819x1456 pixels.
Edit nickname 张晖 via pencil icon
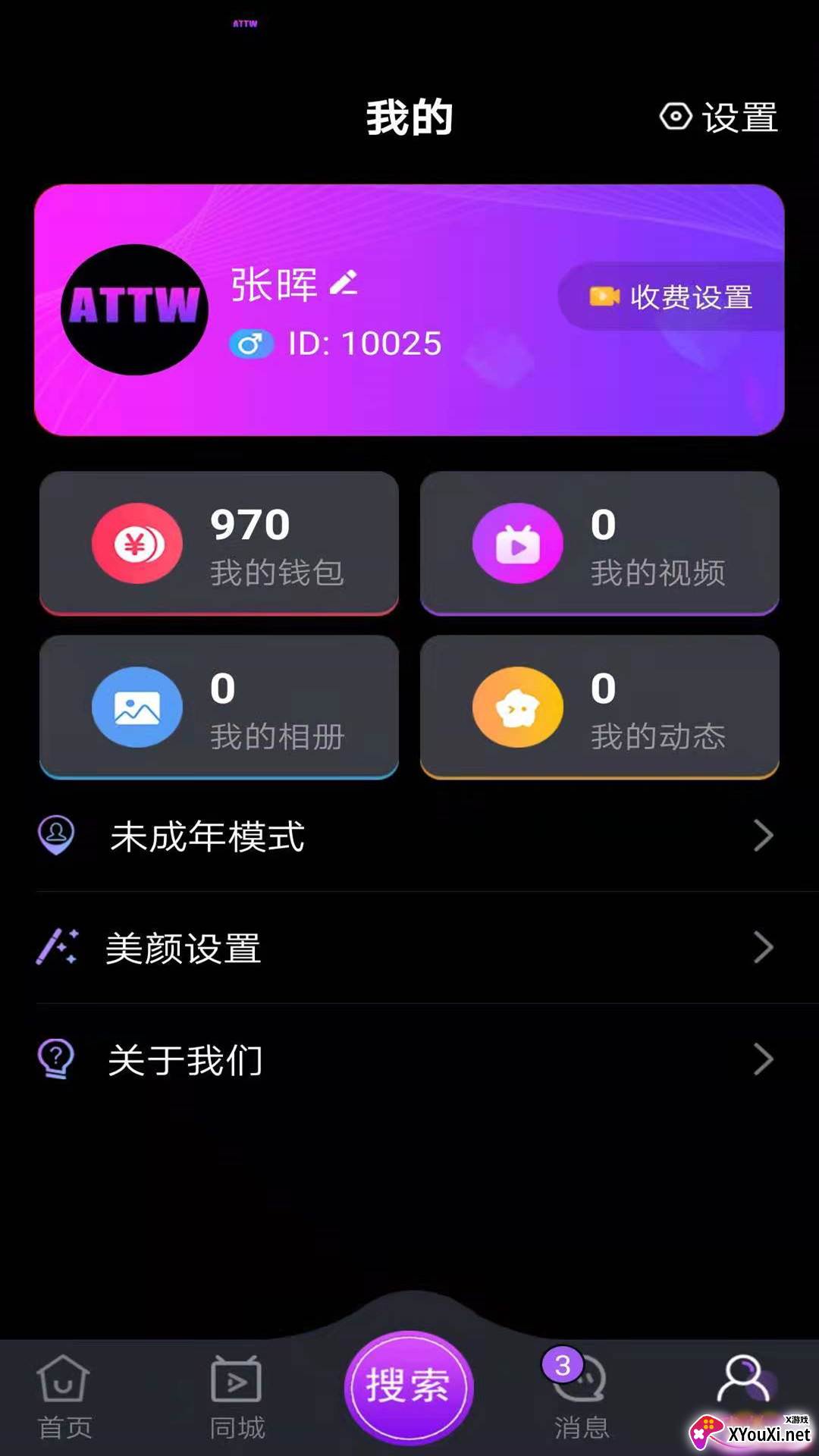[x=344, y=281]
